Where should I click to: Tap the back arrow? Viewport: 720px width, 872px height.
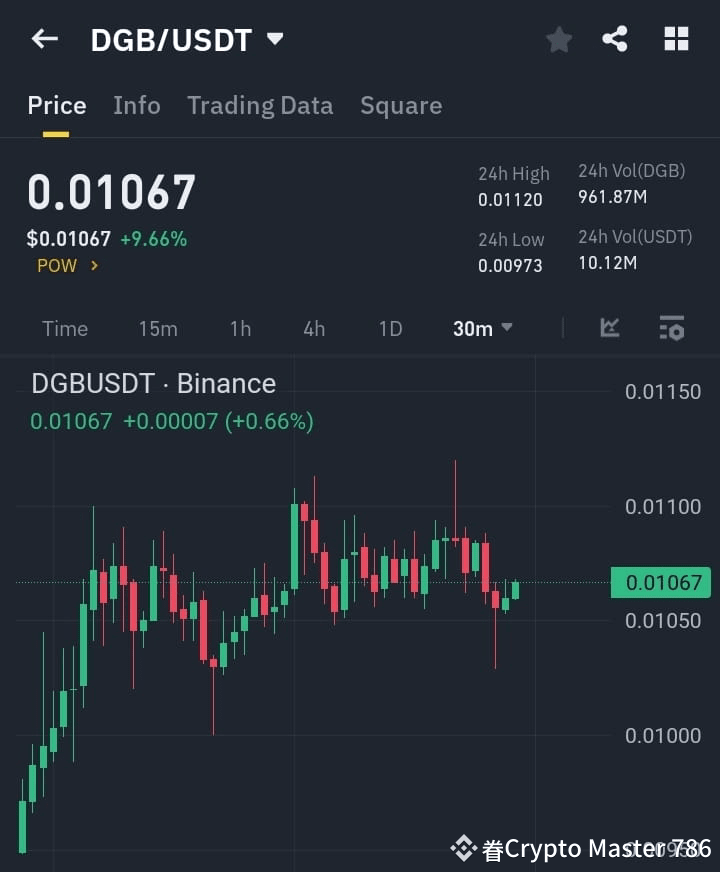(x=42, y=39)
